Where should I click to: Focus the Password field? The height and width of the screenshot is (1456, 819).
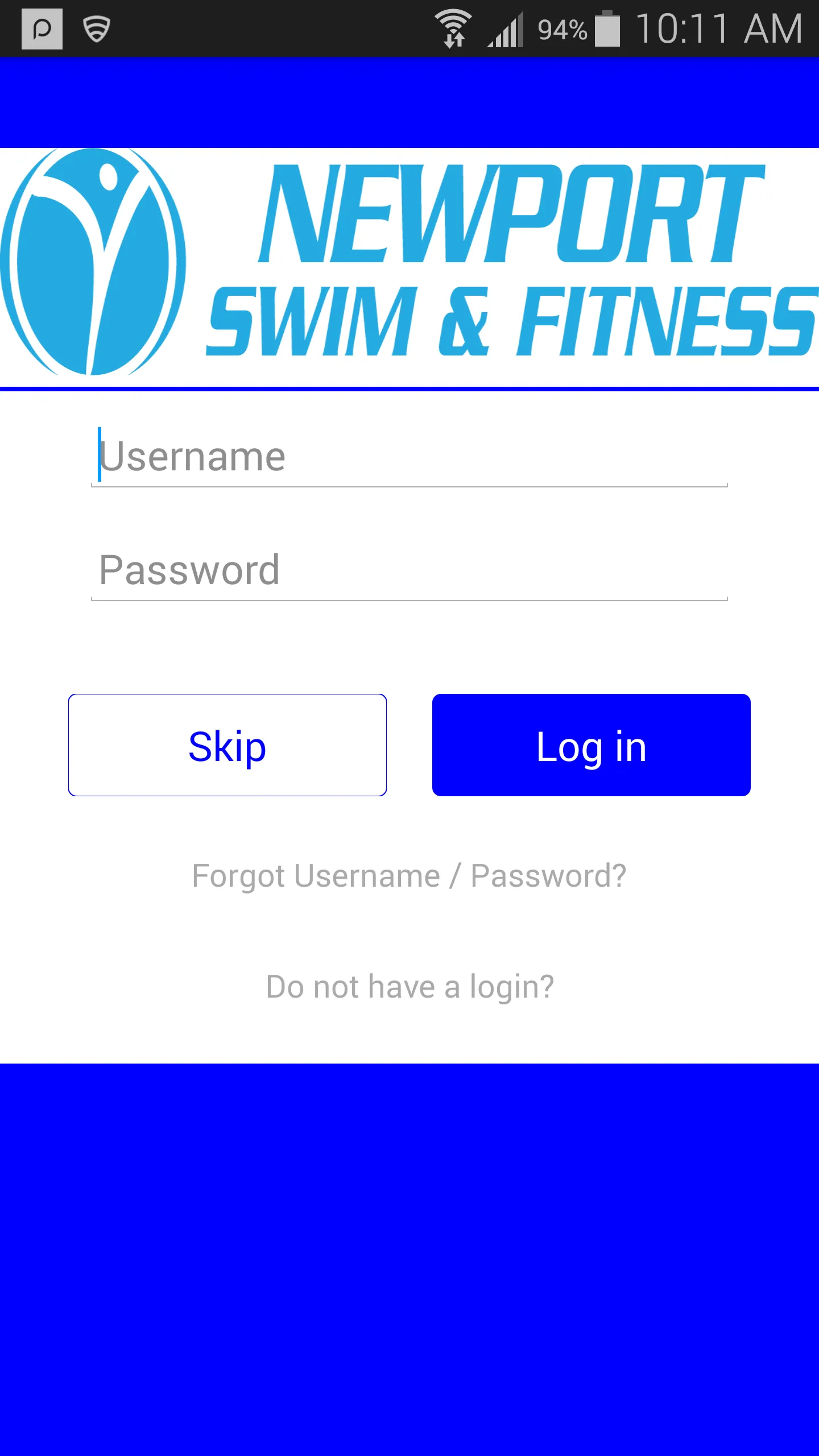tap(409, 570)
